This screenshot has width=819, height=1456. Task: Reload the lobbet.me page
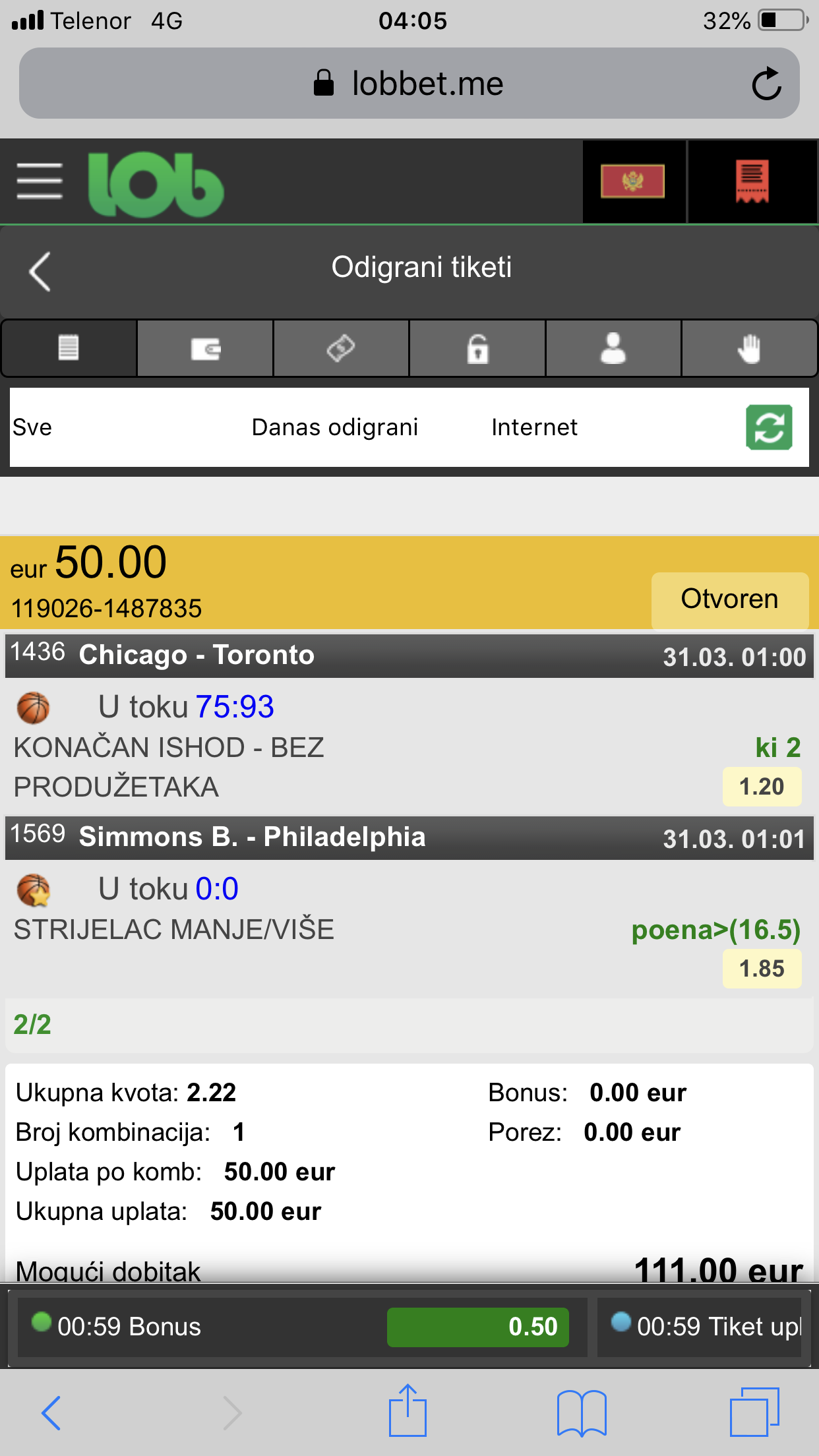(766, 84)
